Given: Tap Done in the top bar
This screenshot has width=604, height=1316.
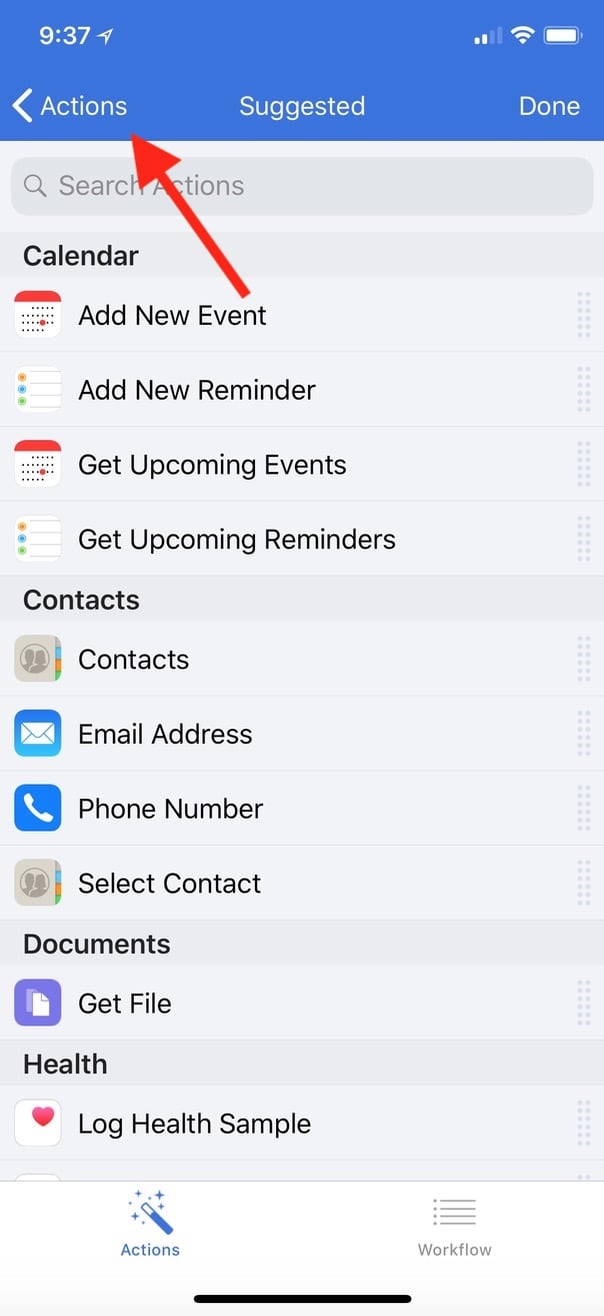Looking at the screenshot, I should (x=549, y=106).
